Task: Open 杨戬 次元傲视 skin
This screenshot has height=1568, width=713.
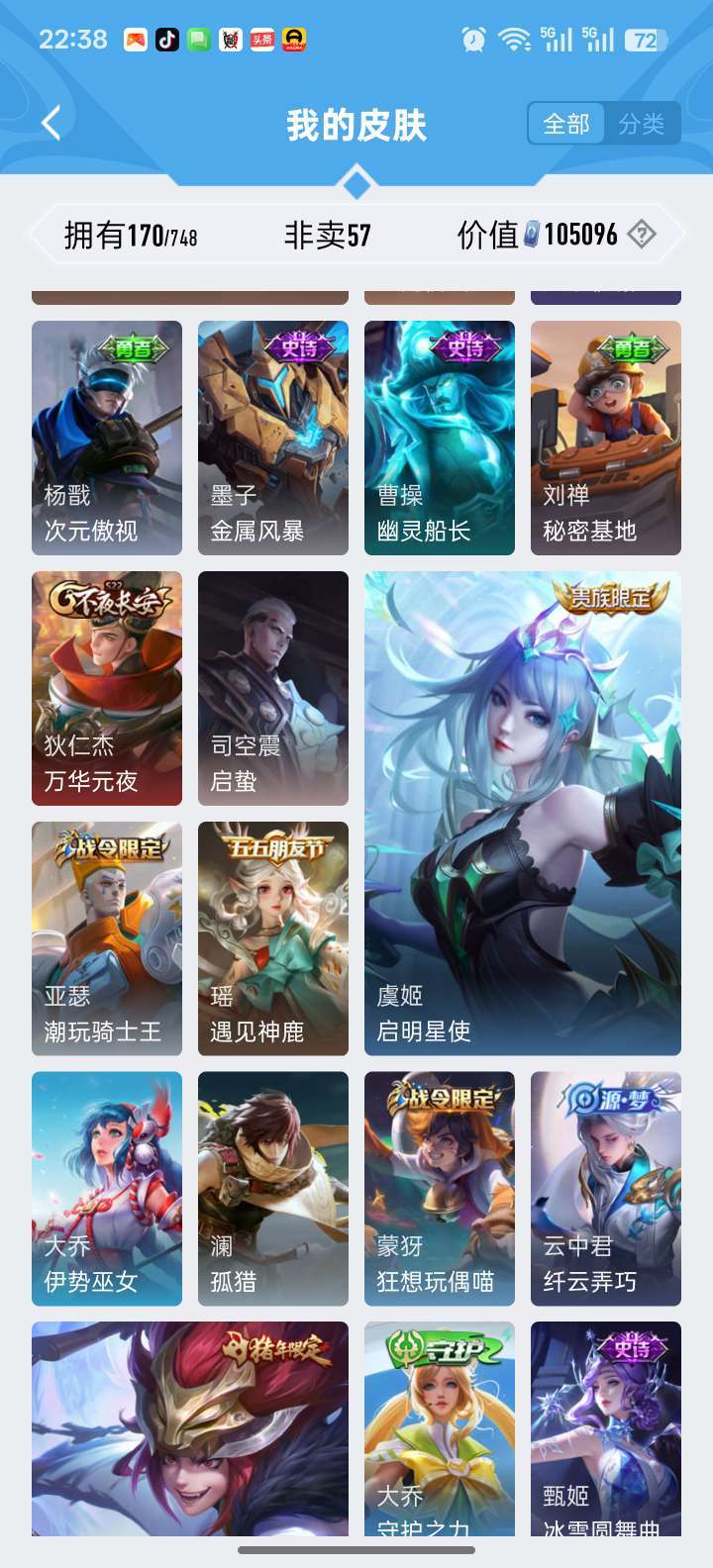Action: [x=107, y=438]
